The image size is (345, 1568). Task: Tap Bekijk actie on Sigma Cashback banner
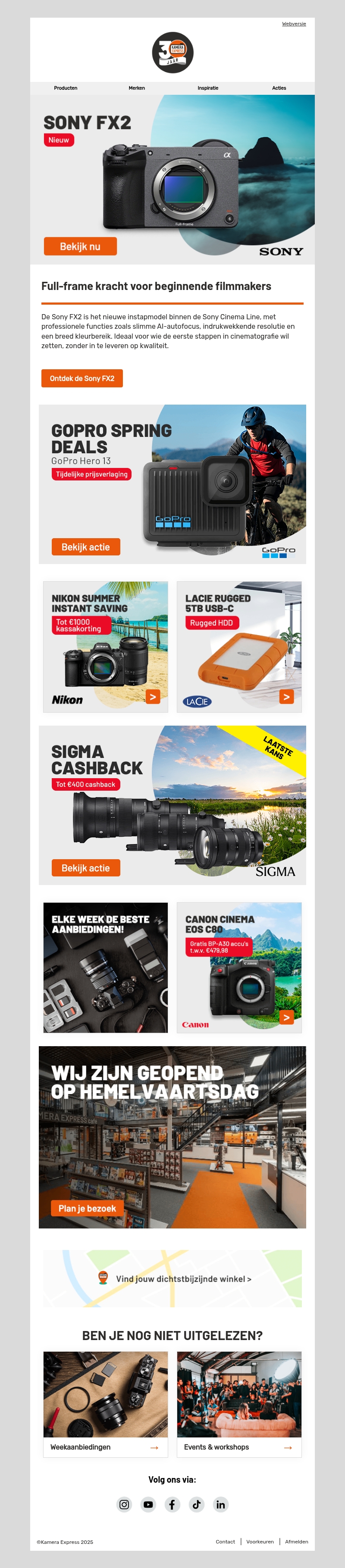[x=85, y=868]
